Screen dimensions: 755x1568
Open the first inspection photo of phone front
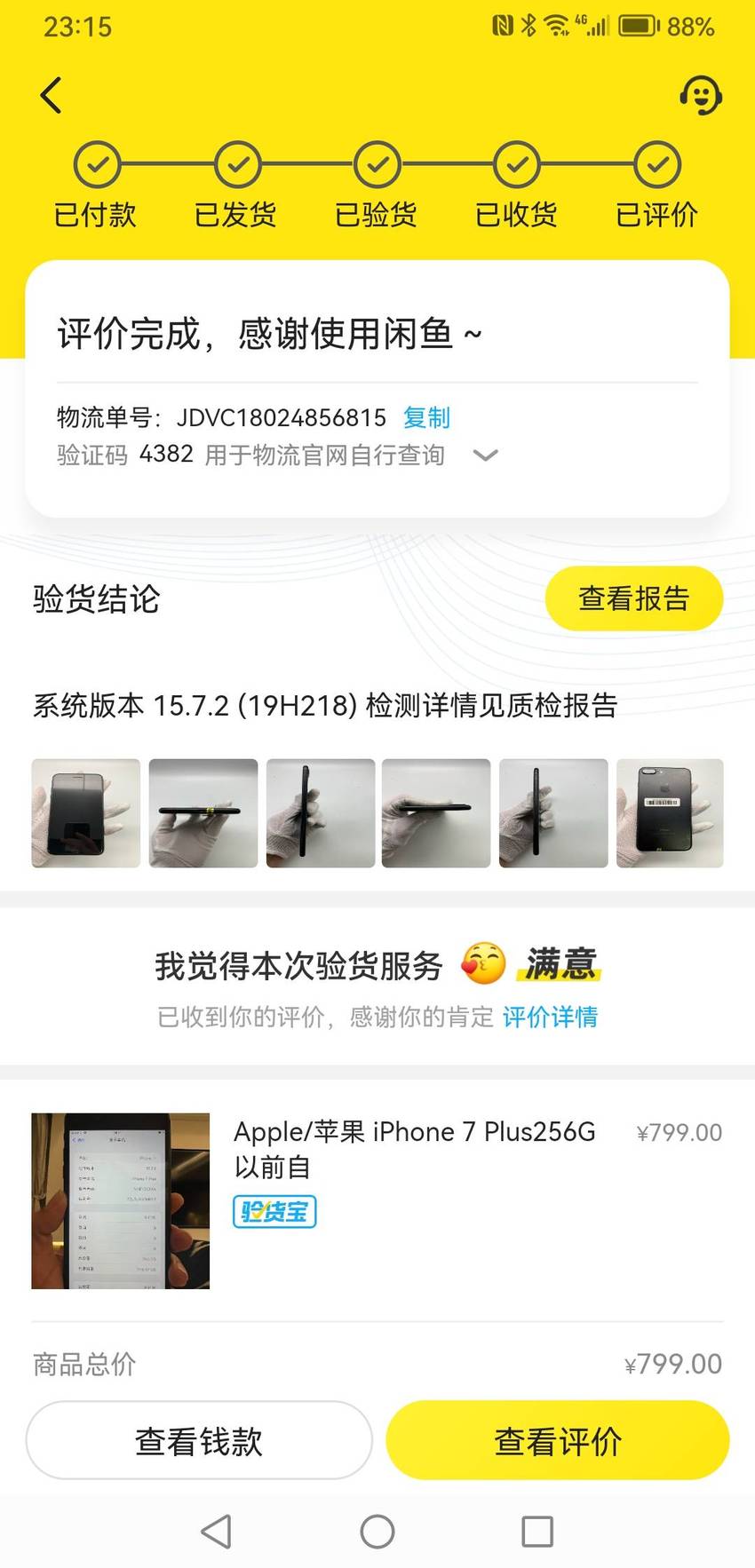[86, 813]
